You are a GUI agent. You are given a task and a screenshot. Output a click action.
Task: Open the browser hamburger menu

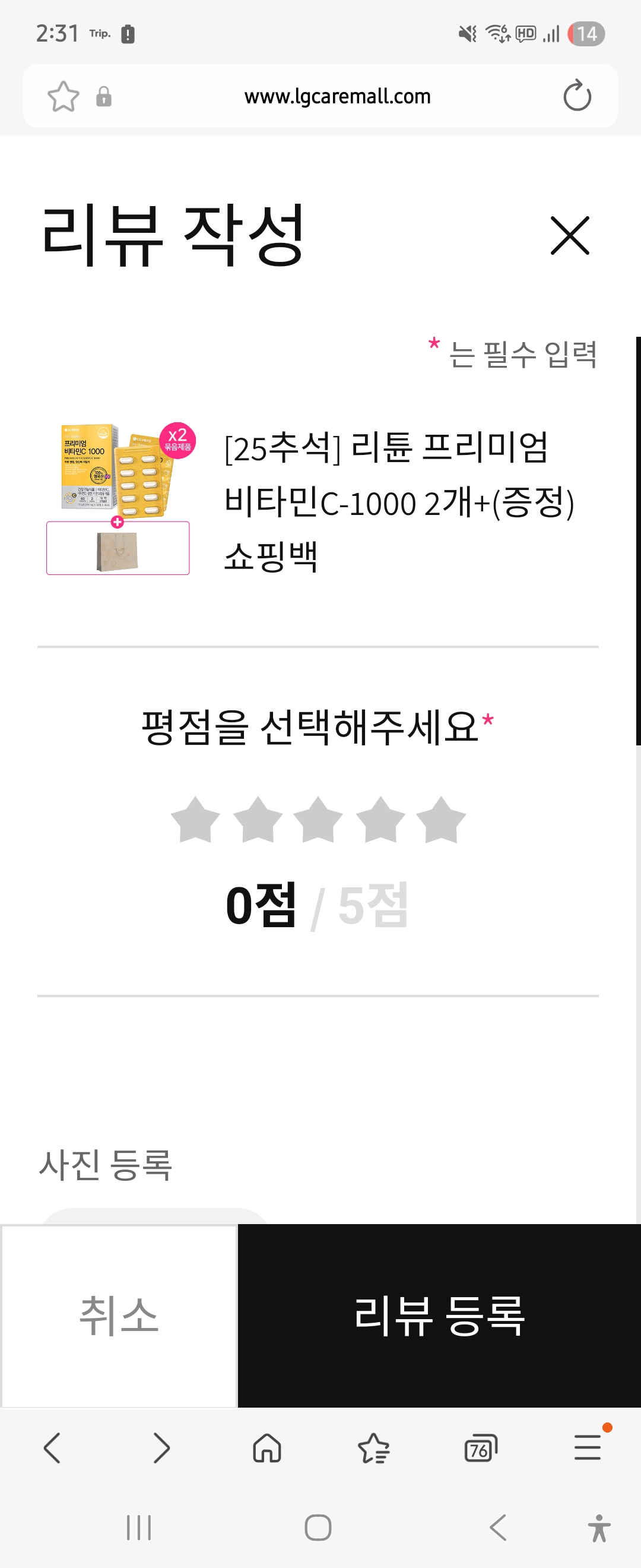588,1447
